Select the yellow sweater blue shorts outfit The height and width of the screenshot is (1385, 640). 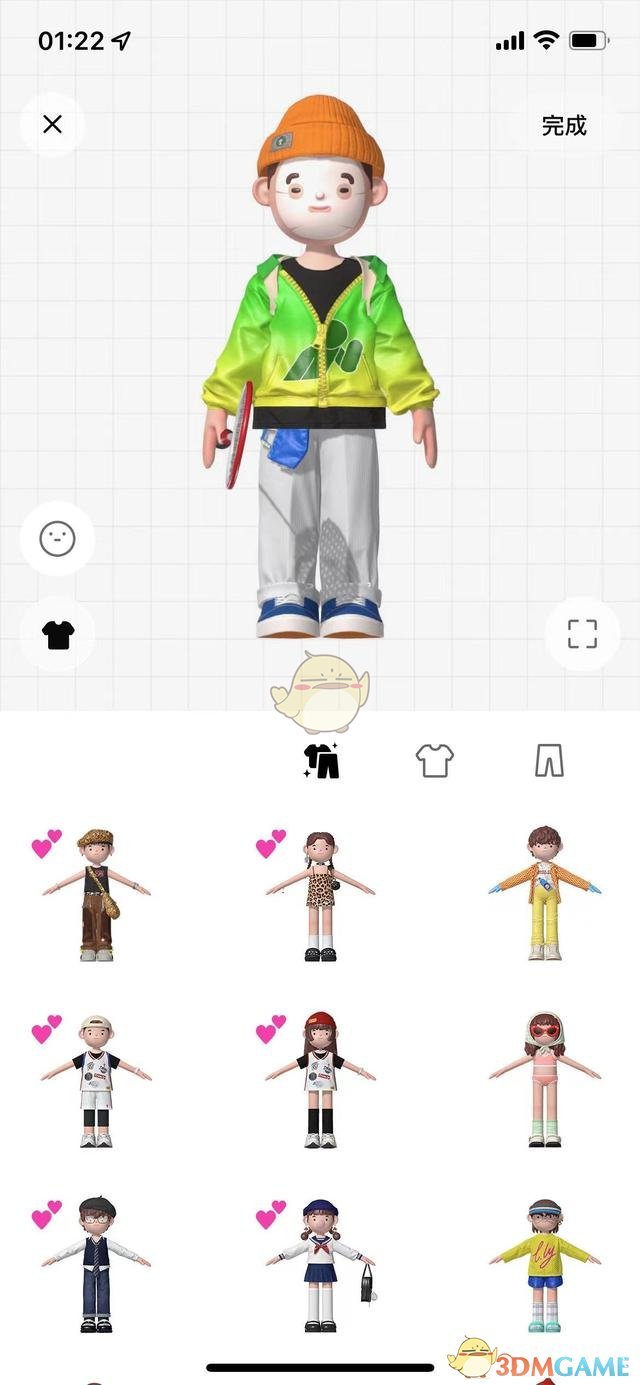coord(544,1267)
